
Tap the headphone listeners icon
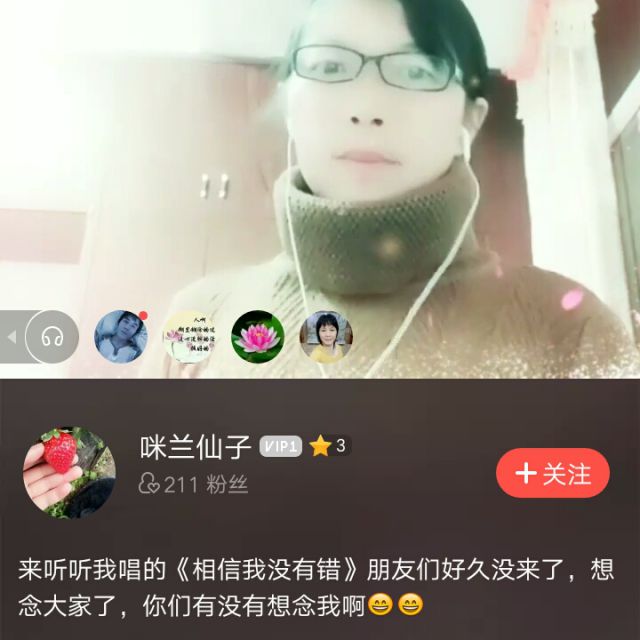(52, 337)
